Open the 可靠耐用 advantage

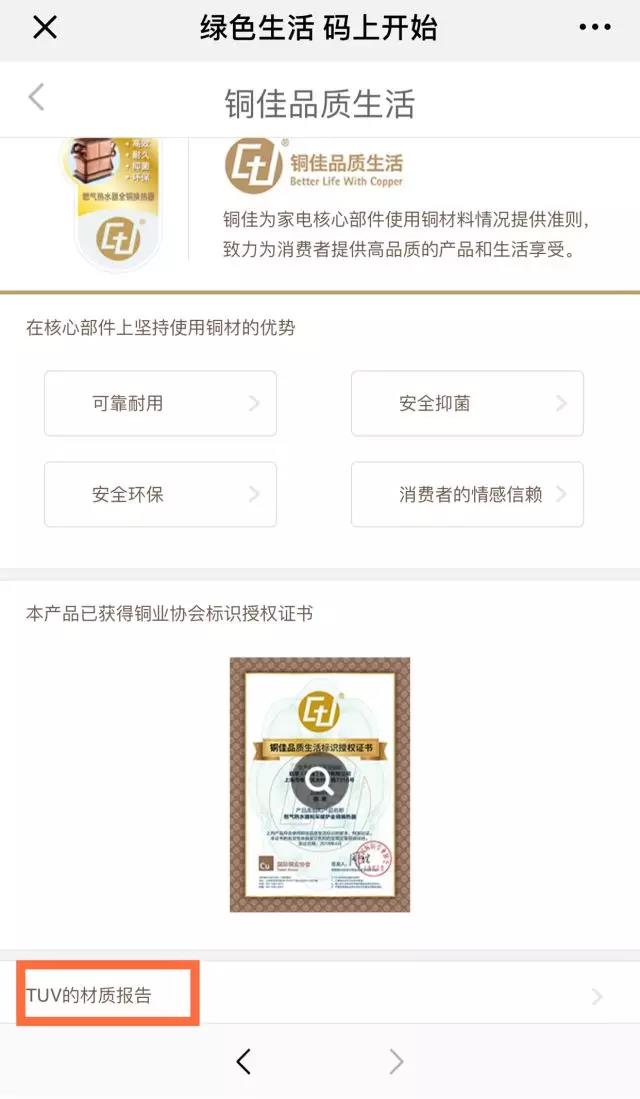tap(161, 404)
